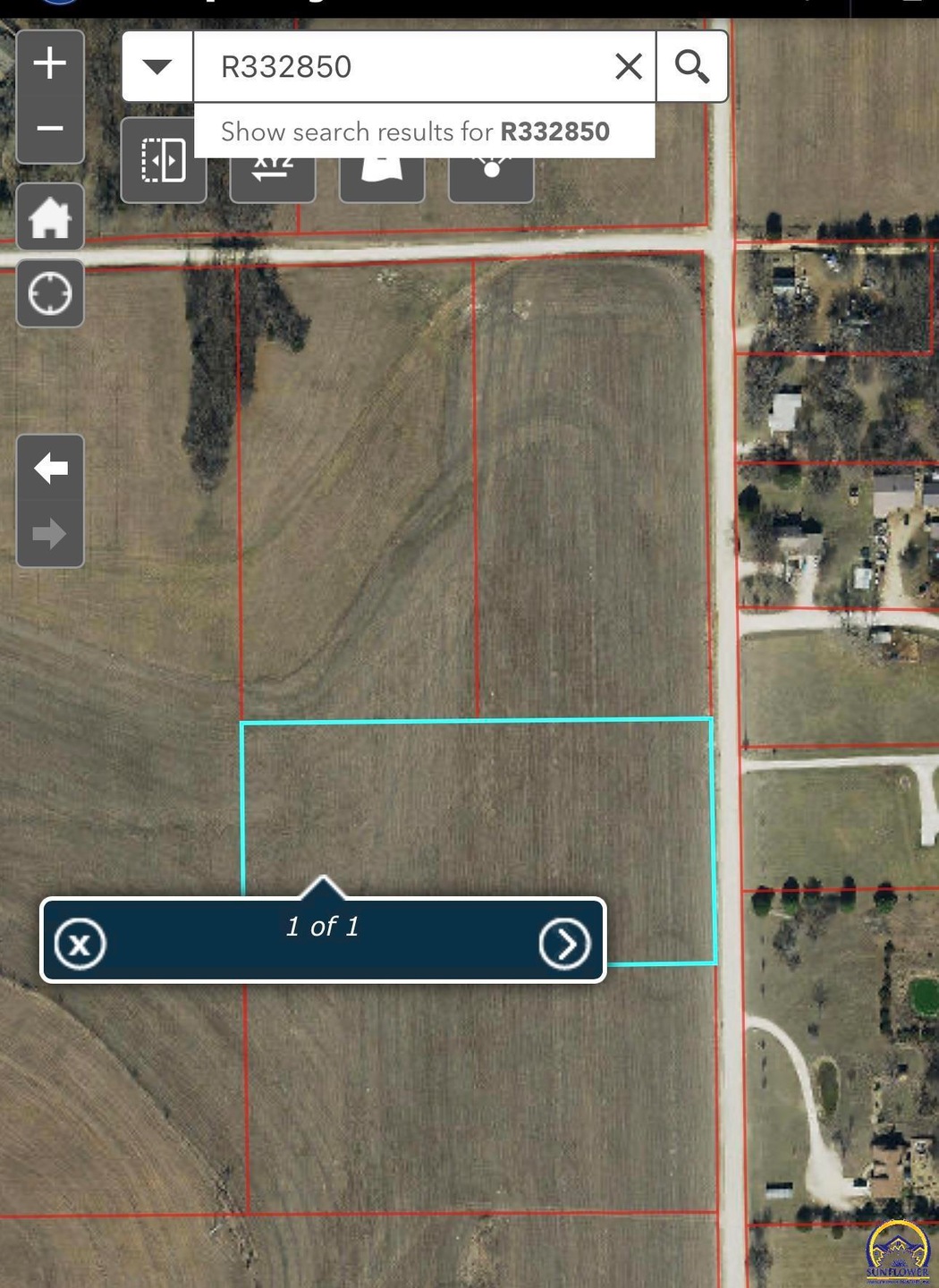
Task: Go to the previous map extent
Action: [x=50, y=467]
